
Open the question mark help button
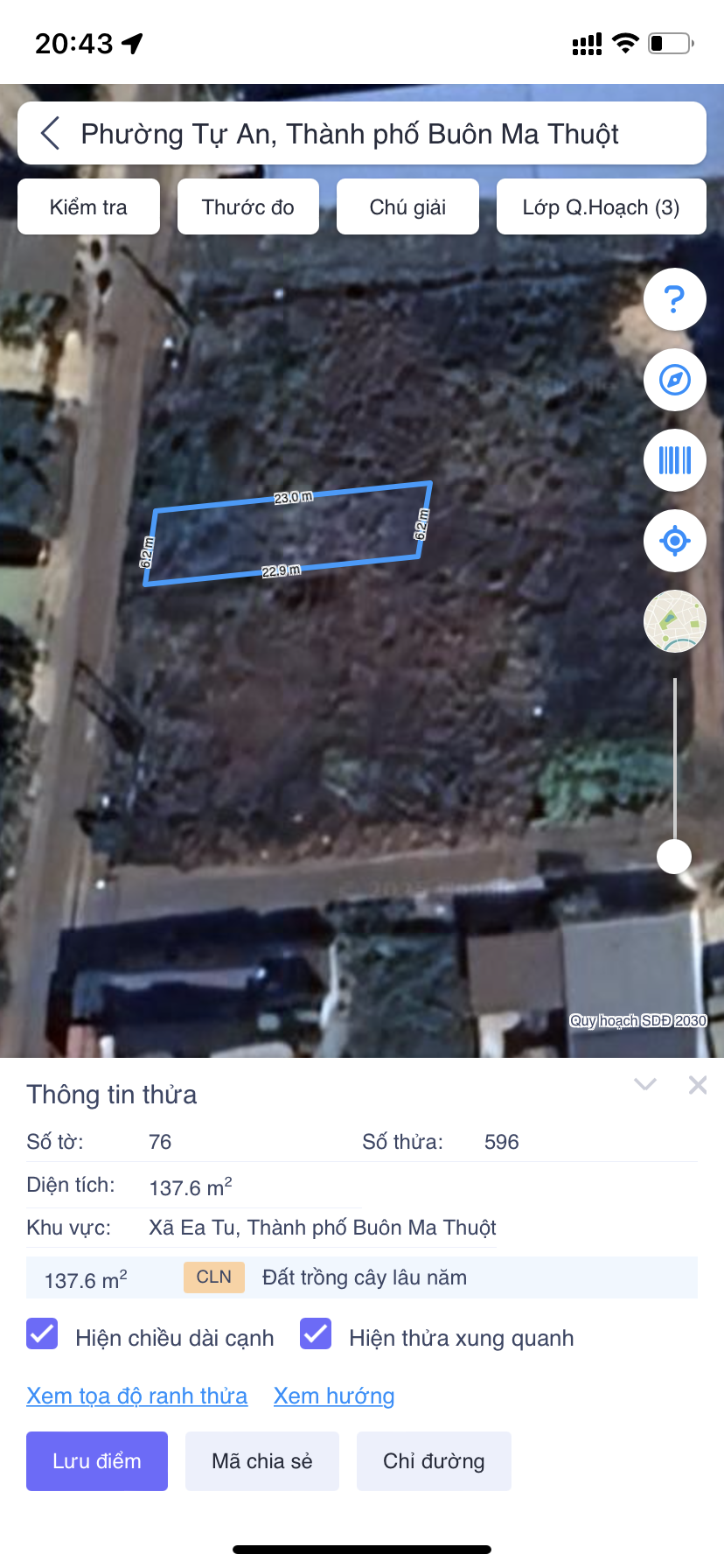point(674,299)
